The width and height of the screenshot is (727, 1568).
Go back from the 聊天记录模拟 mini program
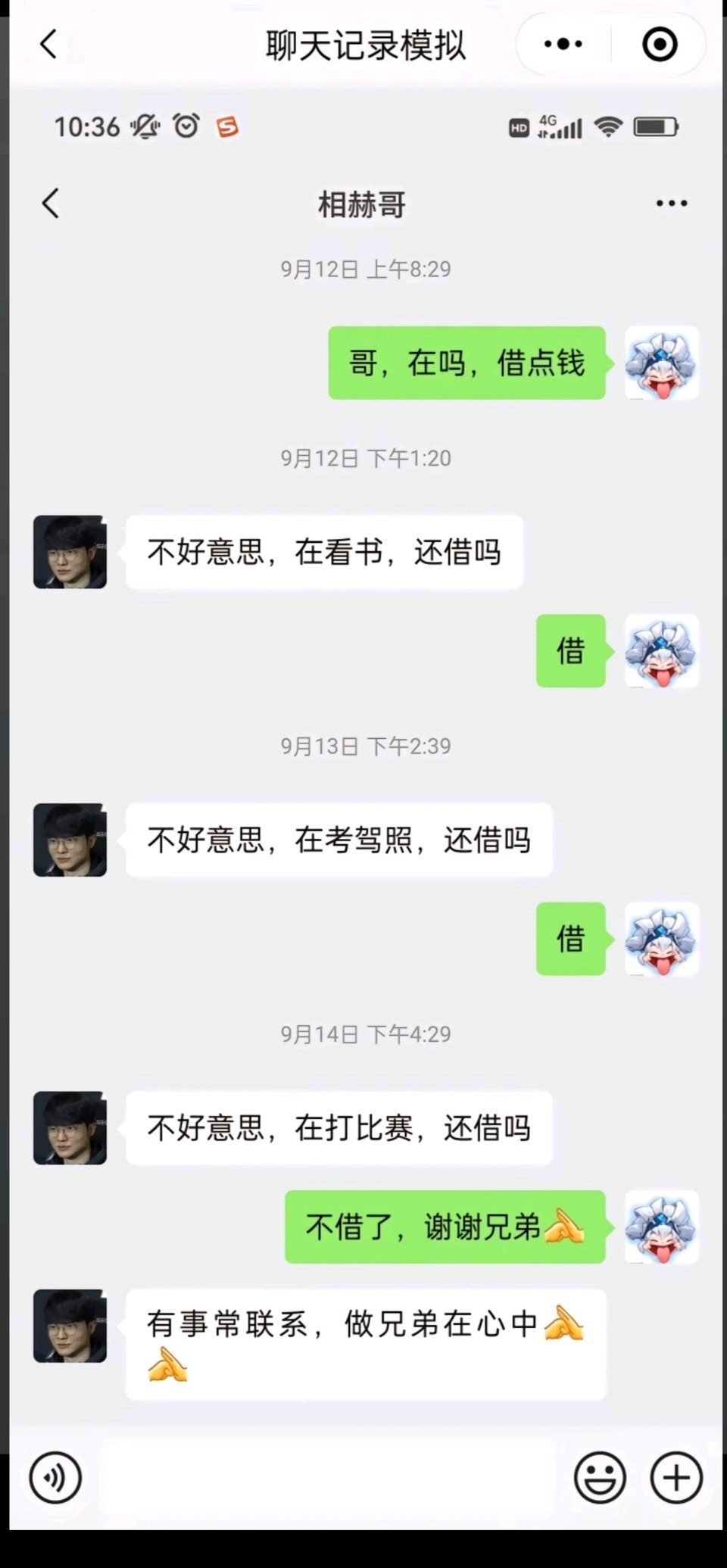(x=48, y=44)
